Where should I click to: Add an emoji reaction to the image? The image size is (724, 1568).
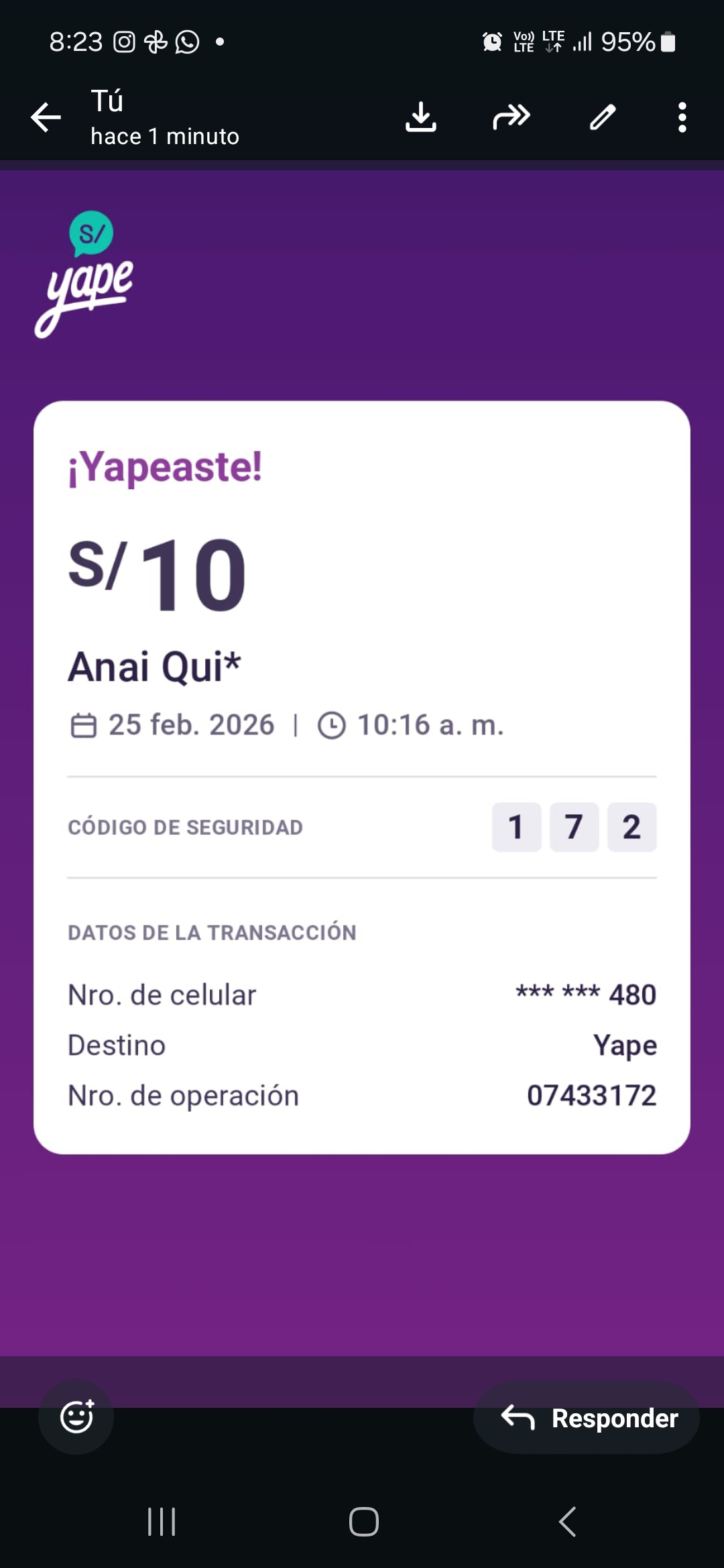[76, 1417]
